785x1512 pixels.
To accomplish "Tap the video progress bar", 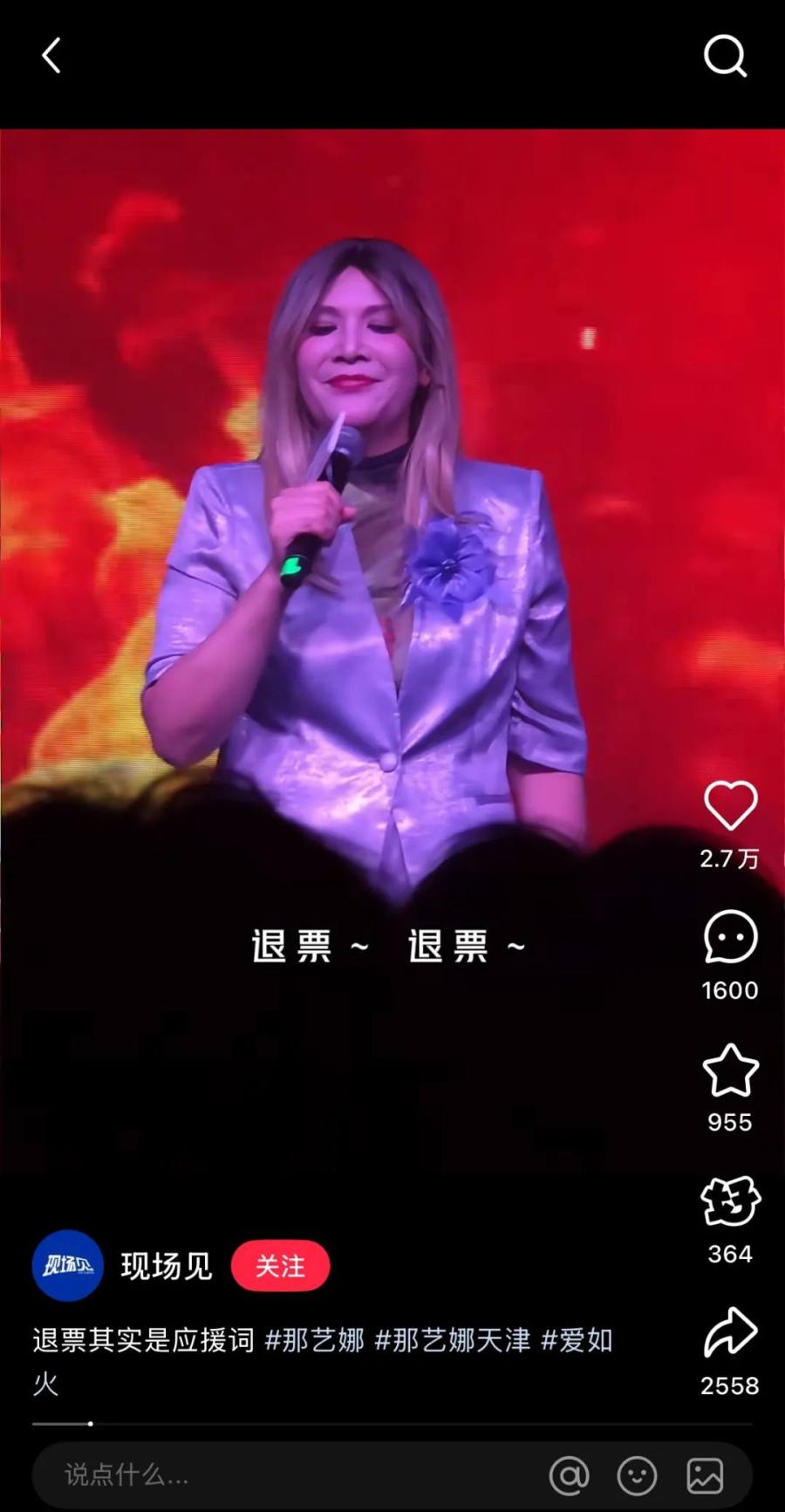I will 392,1423.
